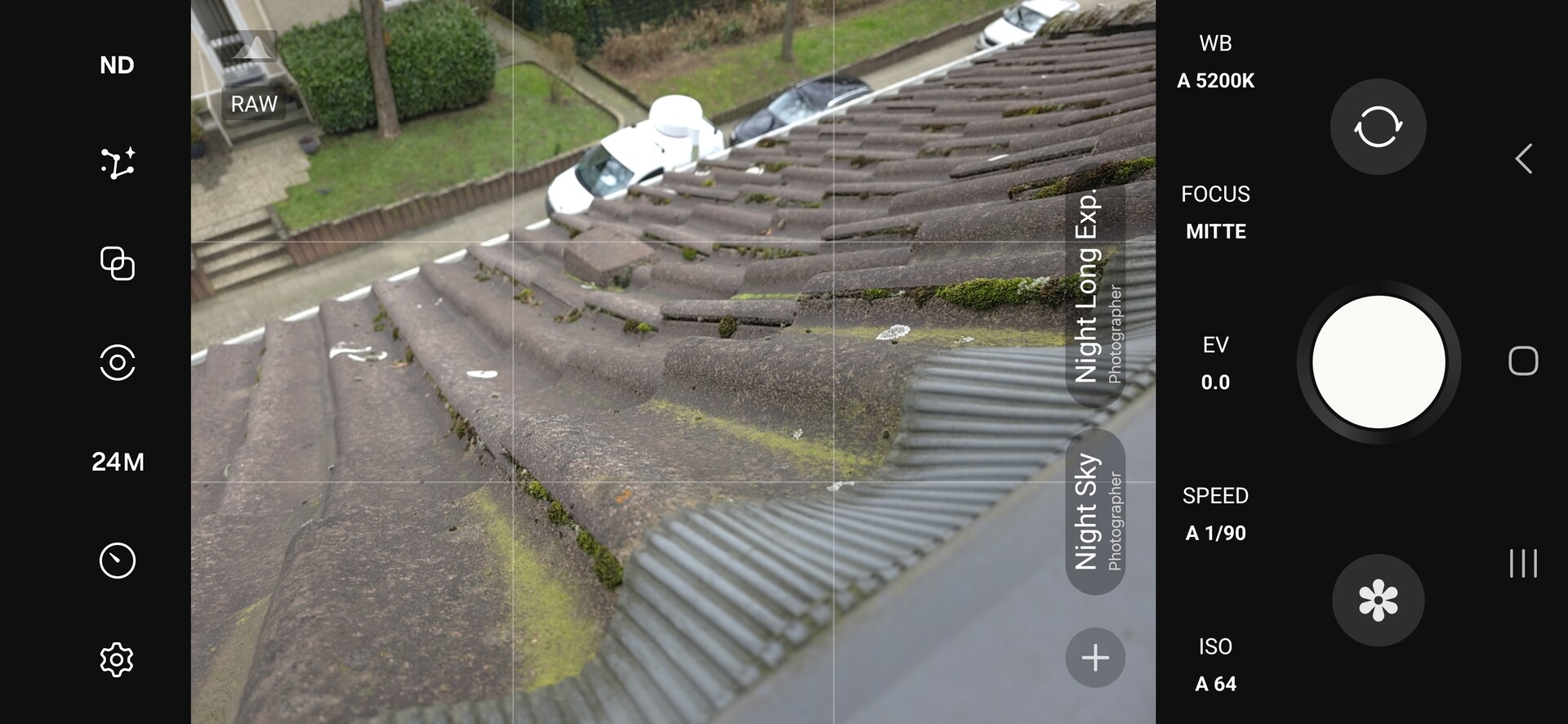The image size is (1568, 724).
Task: Change the shutter SPEED setting
Action: [1215, 515]
